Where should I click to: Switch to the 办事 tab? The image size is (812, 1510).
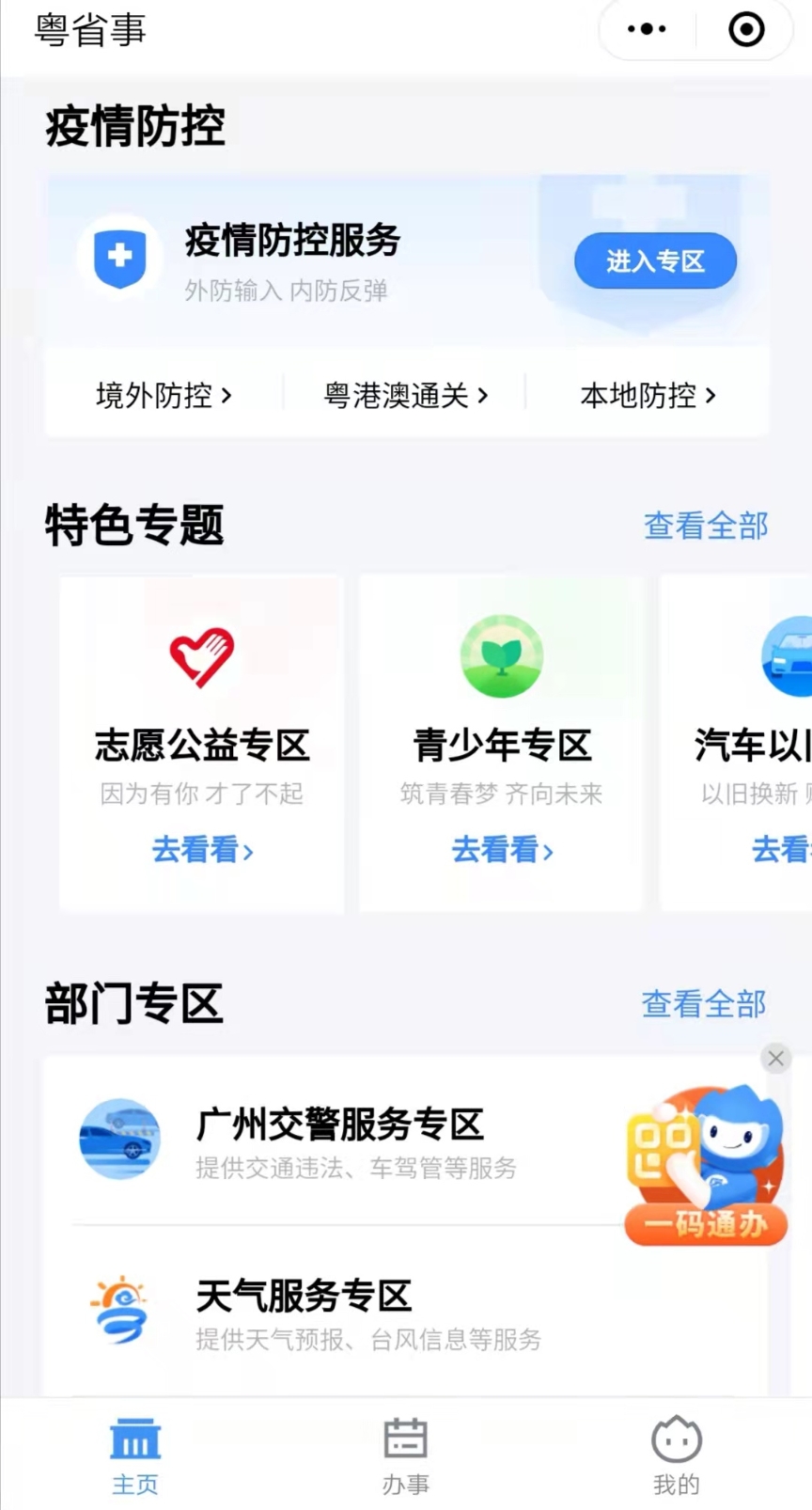[x=406, y=1455]
